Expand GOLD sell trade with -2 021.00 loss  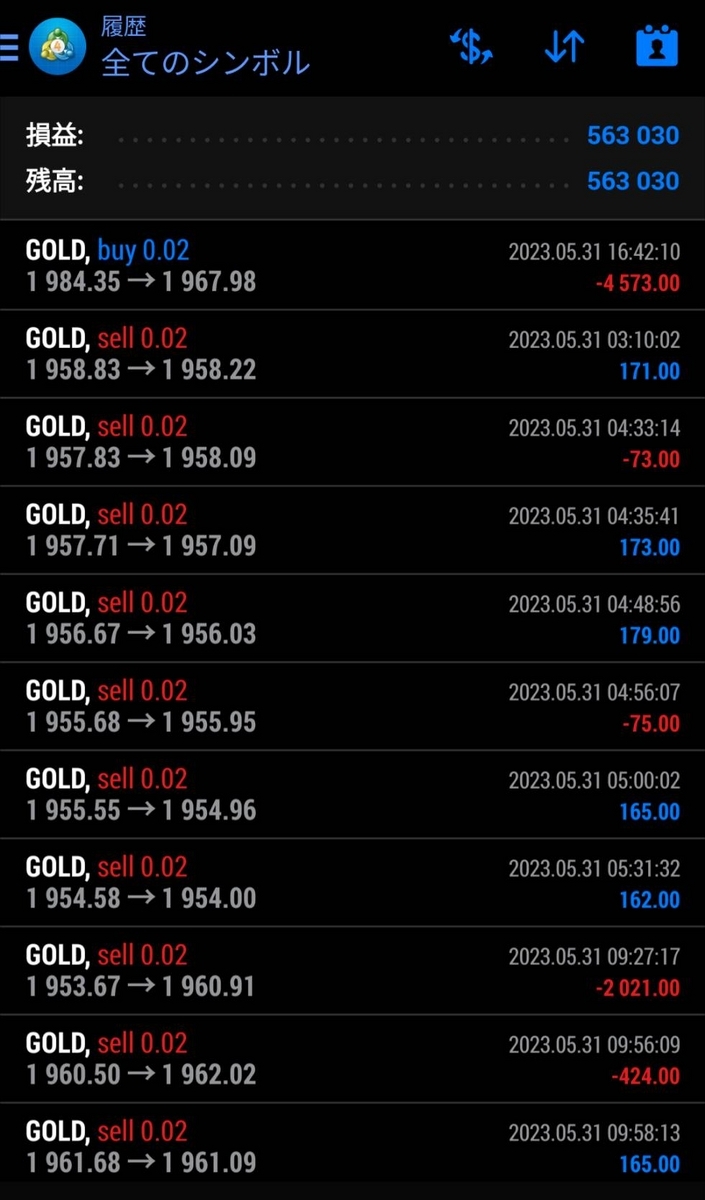(x=352, y=970)
